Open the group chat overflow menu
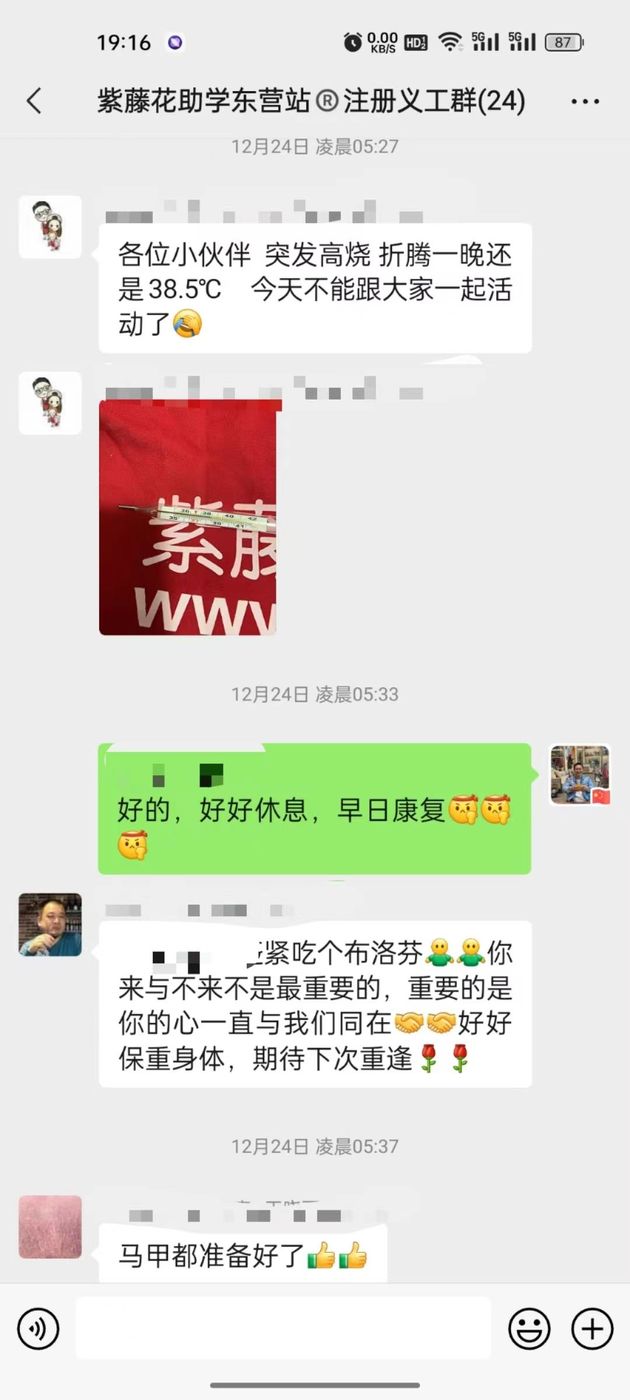Image resolution: width=630 pixels, height=1400 pixels. tap(585, 101)
